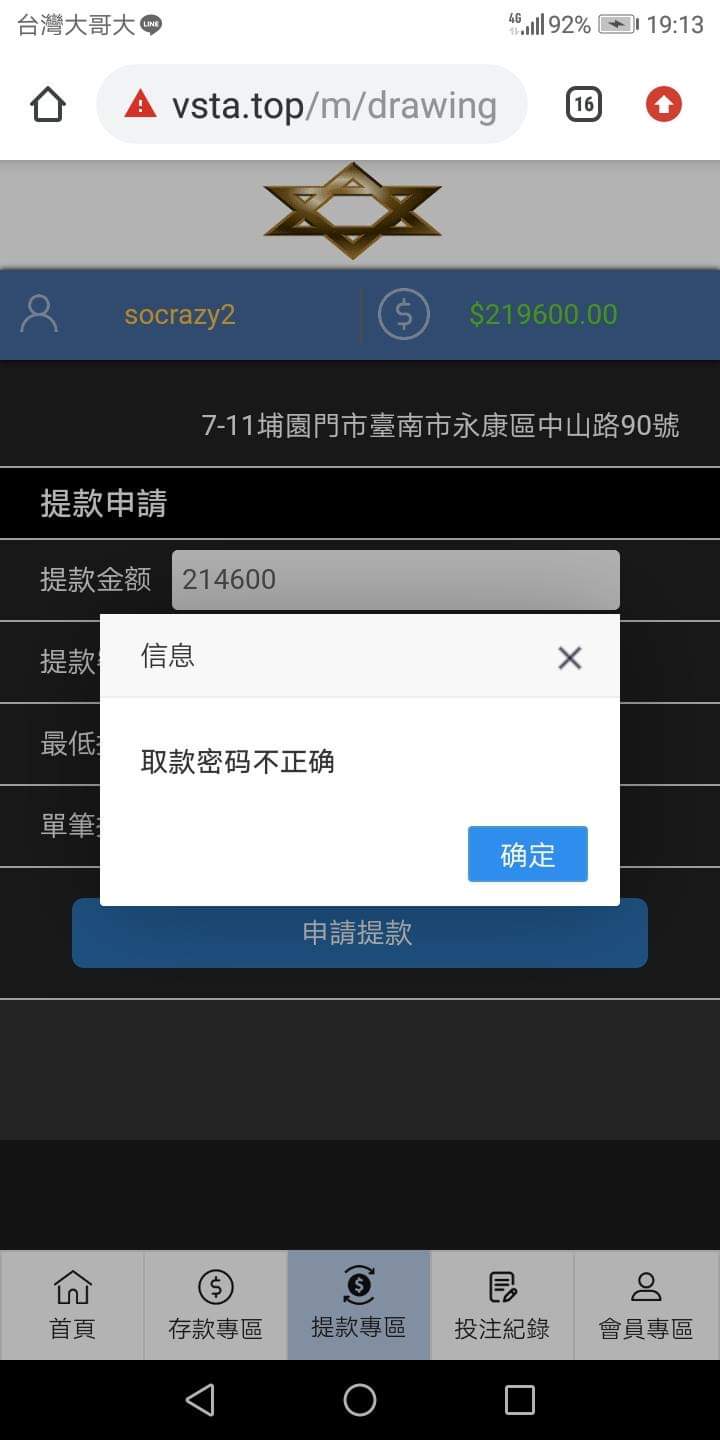Open the system recent apps view
This screenshot has width=720, height=1440.
[519, 1400]
